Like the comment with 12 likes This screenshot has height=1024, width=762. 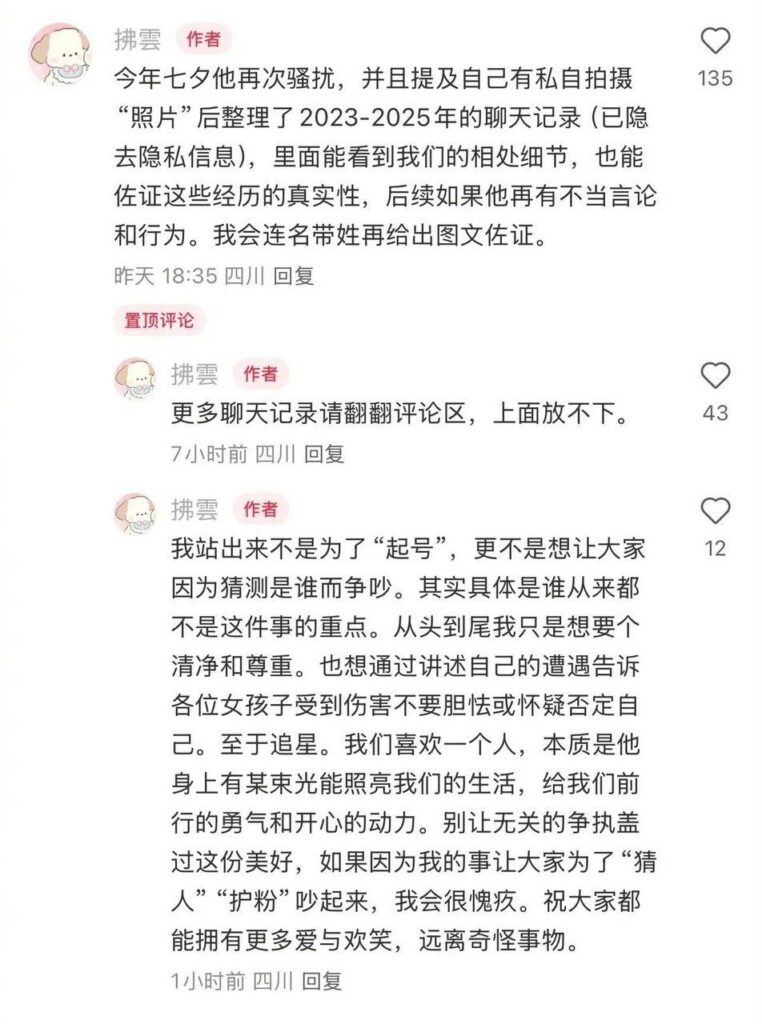click(715, 511)
